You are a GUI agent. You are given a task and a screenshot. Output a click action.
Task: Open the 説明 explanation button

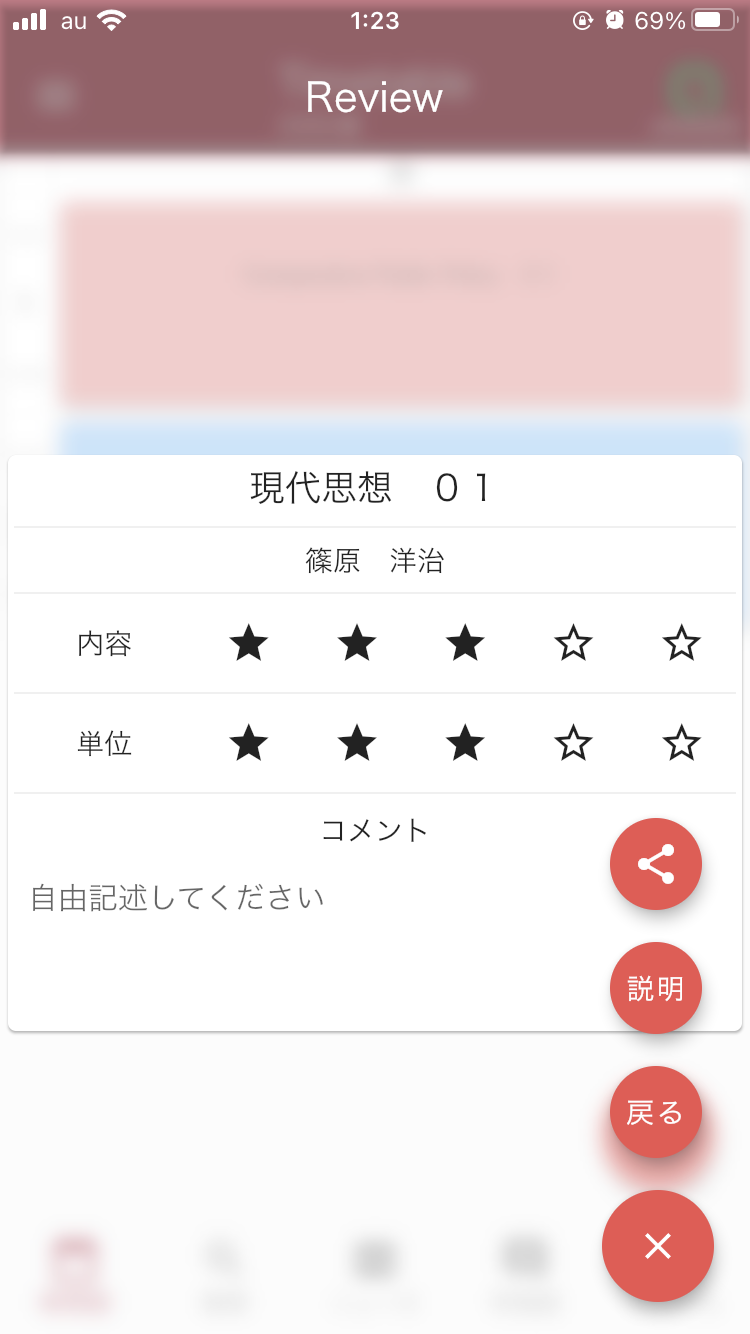[656, 988]
